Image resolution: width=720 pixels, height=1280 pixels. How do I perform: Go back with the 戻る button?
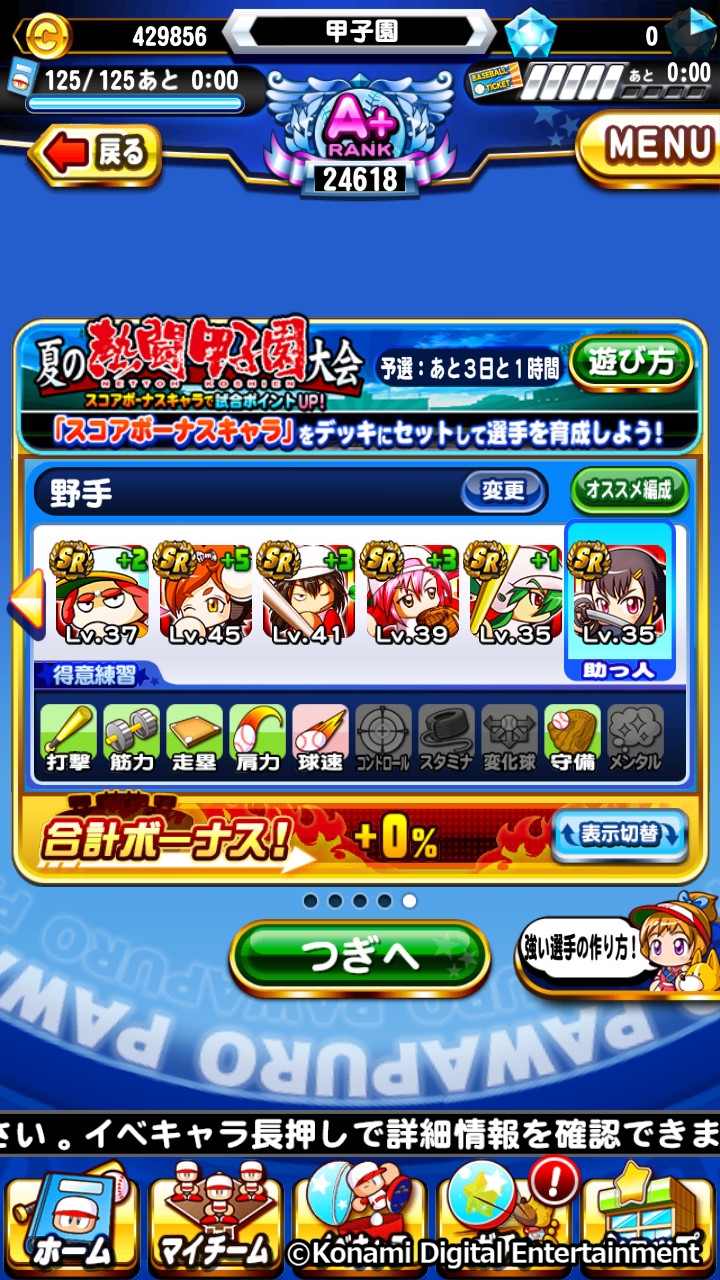coord(97,153)
